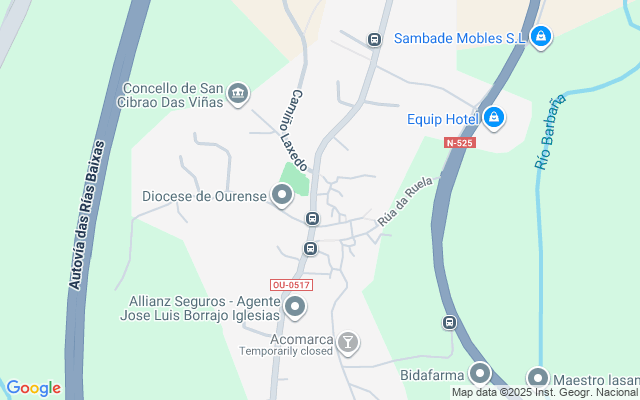Open the Concello de San Cibrao Das Viñas marker

[x=238, y=95]
